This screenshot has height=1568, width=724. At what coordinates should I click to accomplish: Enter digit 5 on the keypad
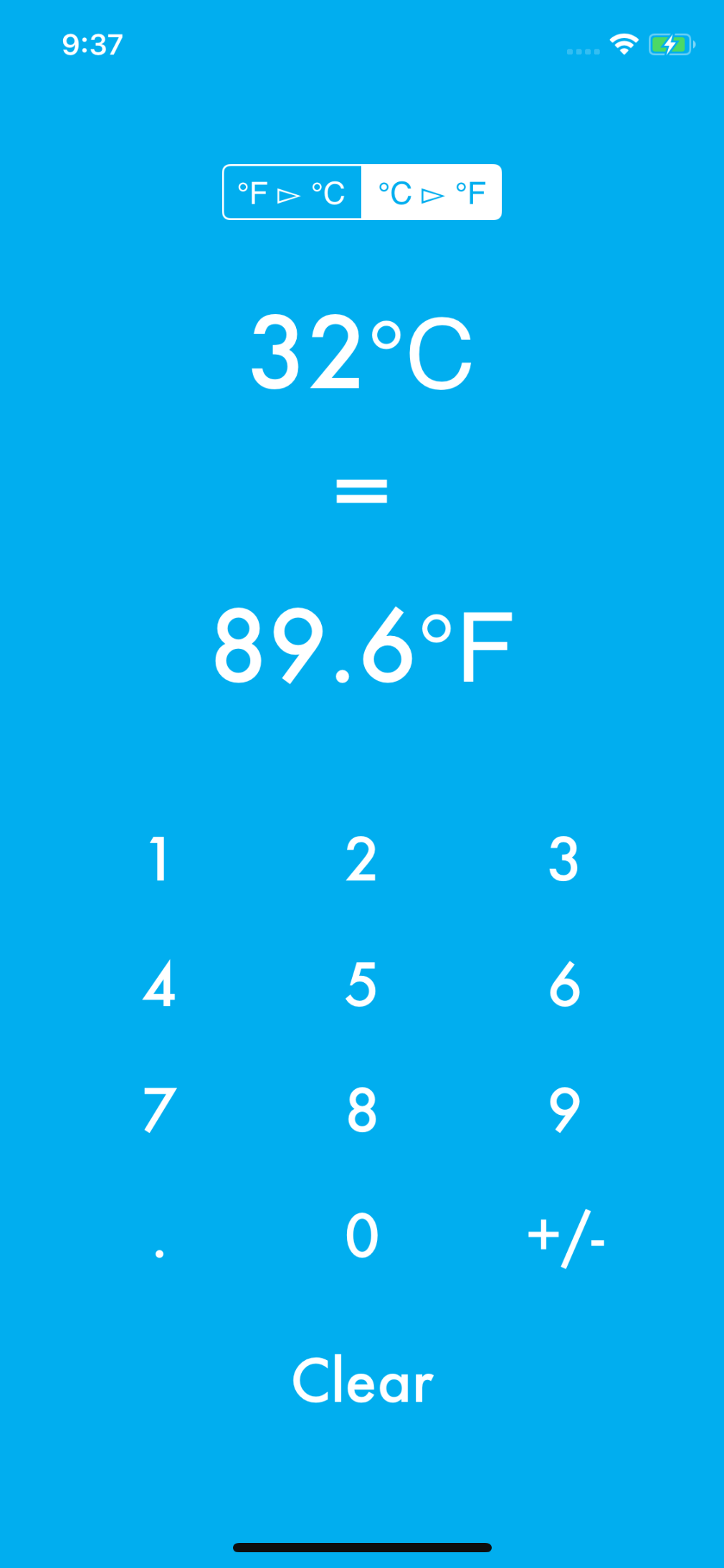[x=361, y=984]
